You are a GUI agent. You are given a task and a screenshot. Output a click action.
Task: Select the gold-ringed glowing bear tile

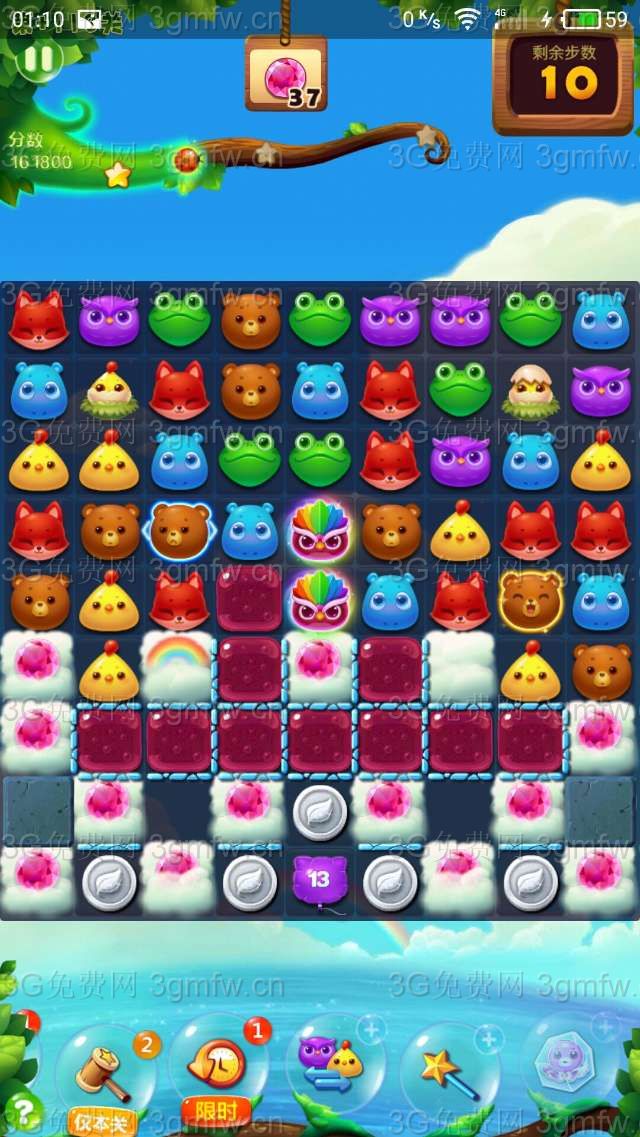point(531,598)
